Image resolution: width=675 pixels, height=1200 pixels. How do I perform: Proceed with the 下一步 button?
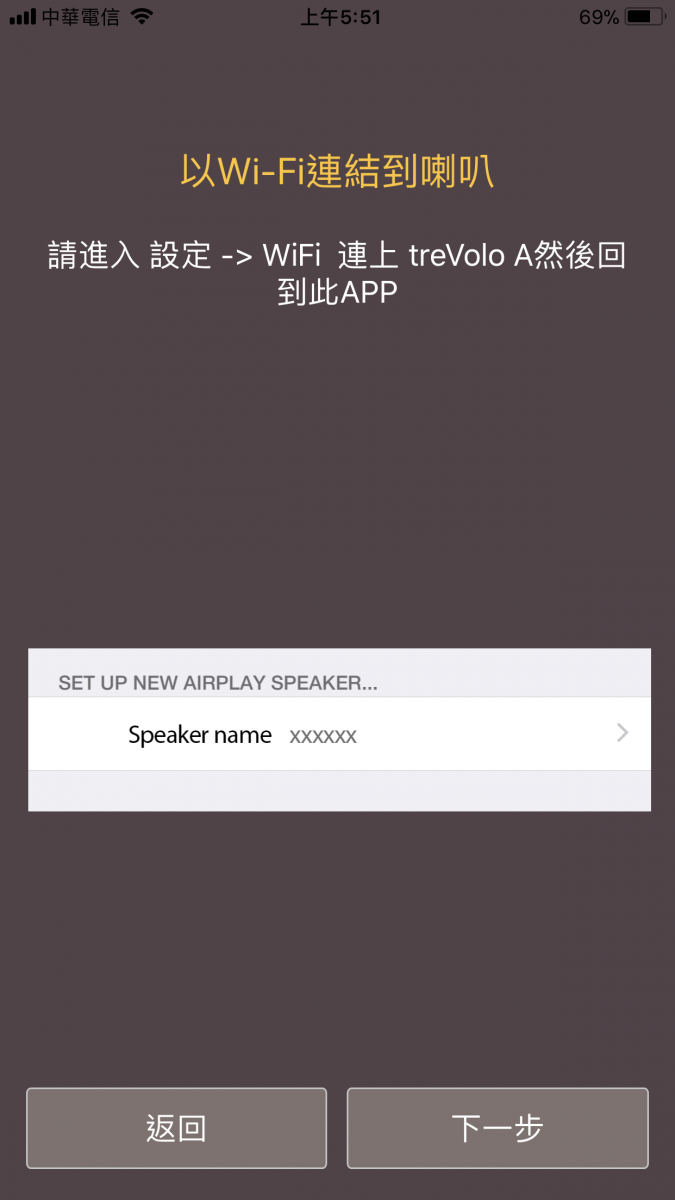click(497, 1128)
